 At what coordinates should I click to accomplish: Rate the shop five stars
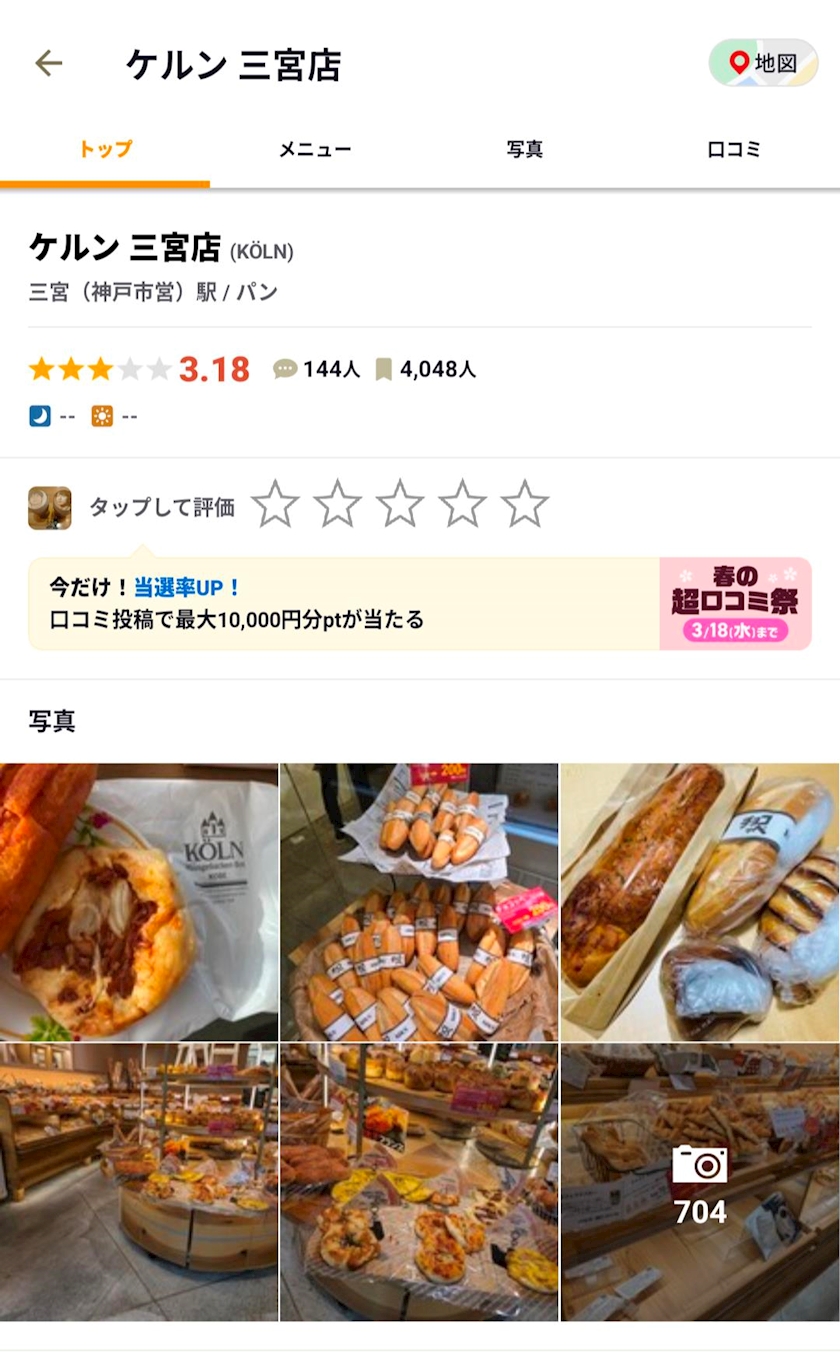click(x=525, y=505)
